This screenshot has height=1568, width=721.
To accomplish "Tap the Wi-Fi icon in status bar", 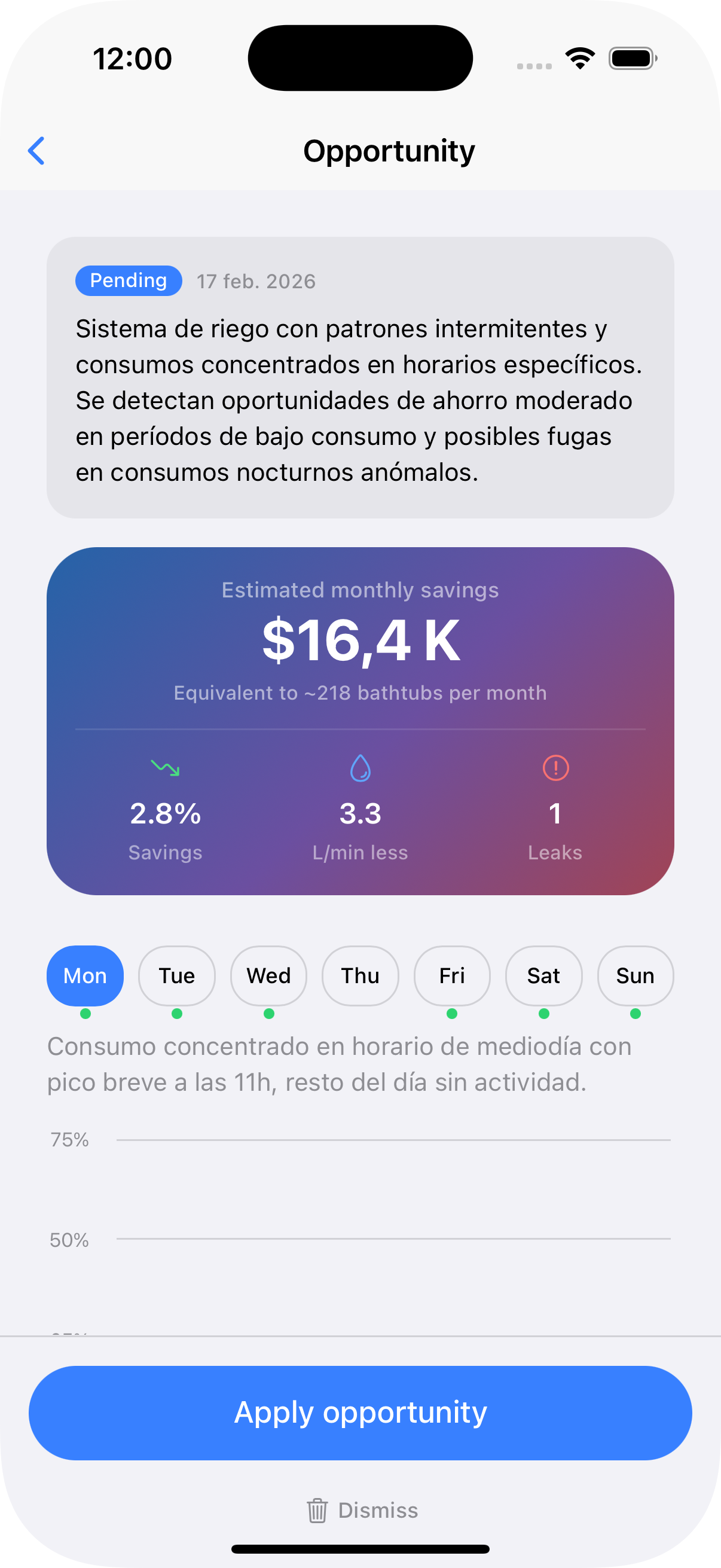I will [x=579, y=57].
